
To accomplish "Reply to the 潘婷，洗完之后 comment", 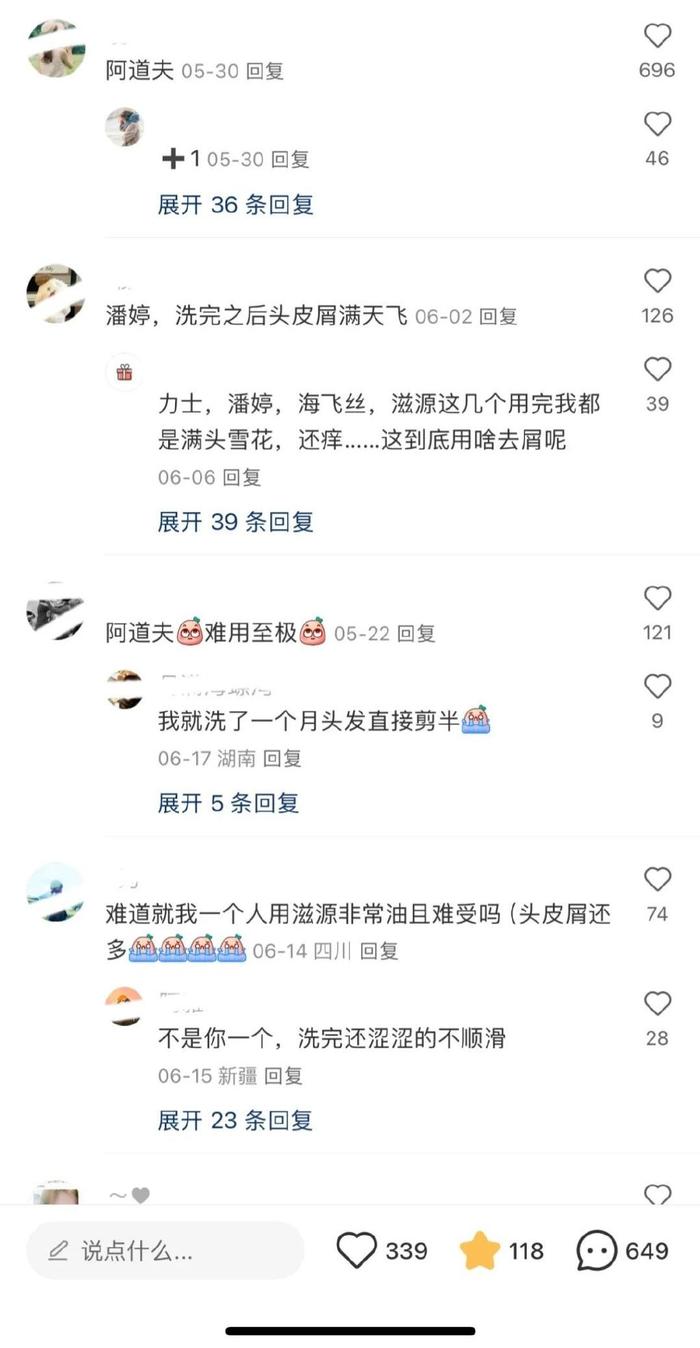I will (x=498, y=317).
